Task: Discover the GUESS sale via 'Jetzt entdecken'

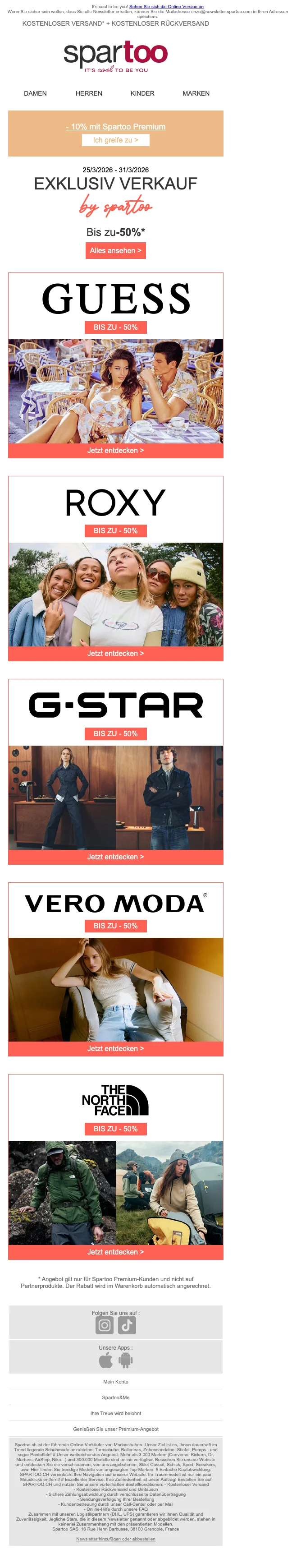Action: (x=115, y=451)
